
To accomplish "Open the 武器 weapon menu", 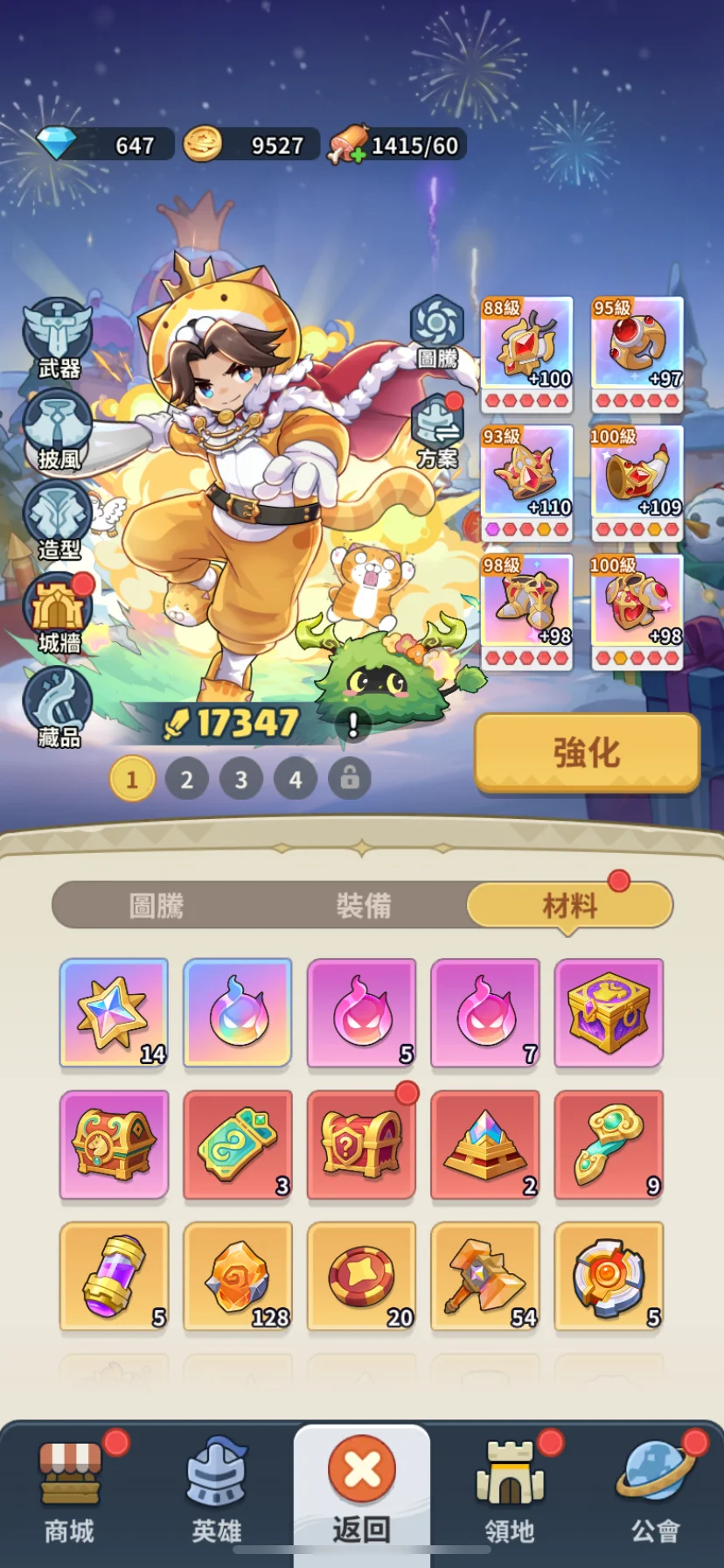I will click(58, 338).
